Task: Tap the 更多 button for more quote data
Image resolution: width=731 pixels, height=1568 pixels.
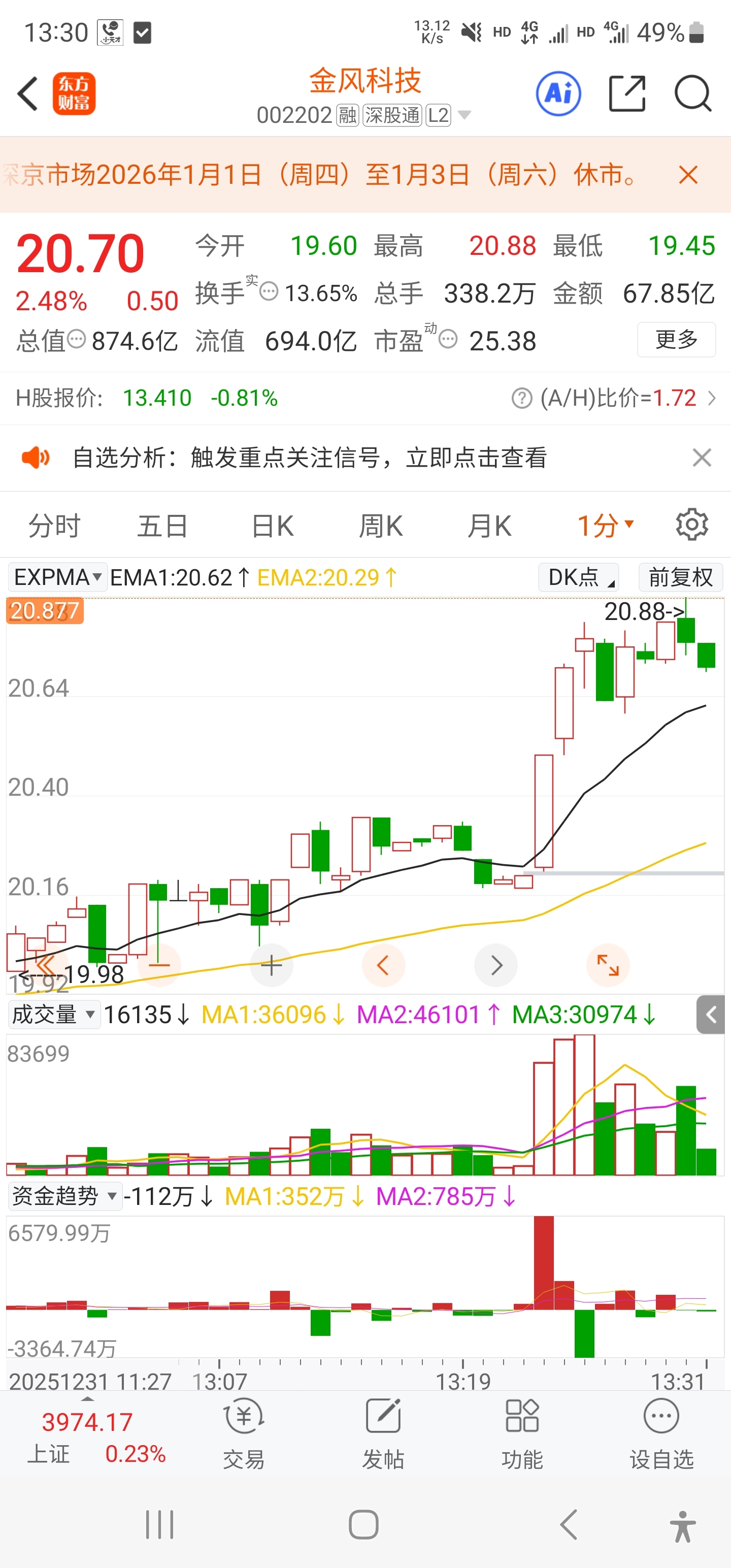Action: (x=676, y=340)
